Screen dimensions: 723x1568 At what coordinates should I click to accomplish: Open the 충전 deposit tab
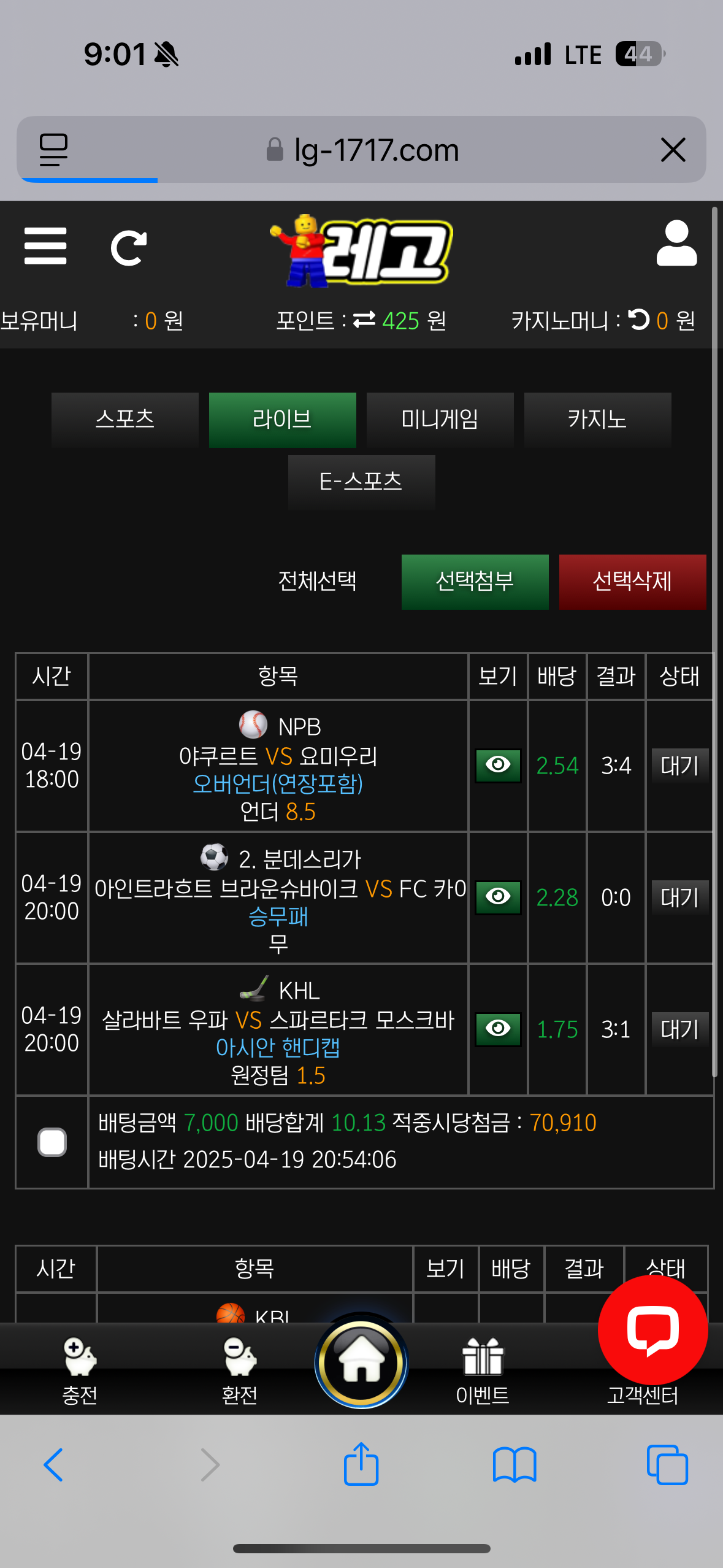(80, 1370)
